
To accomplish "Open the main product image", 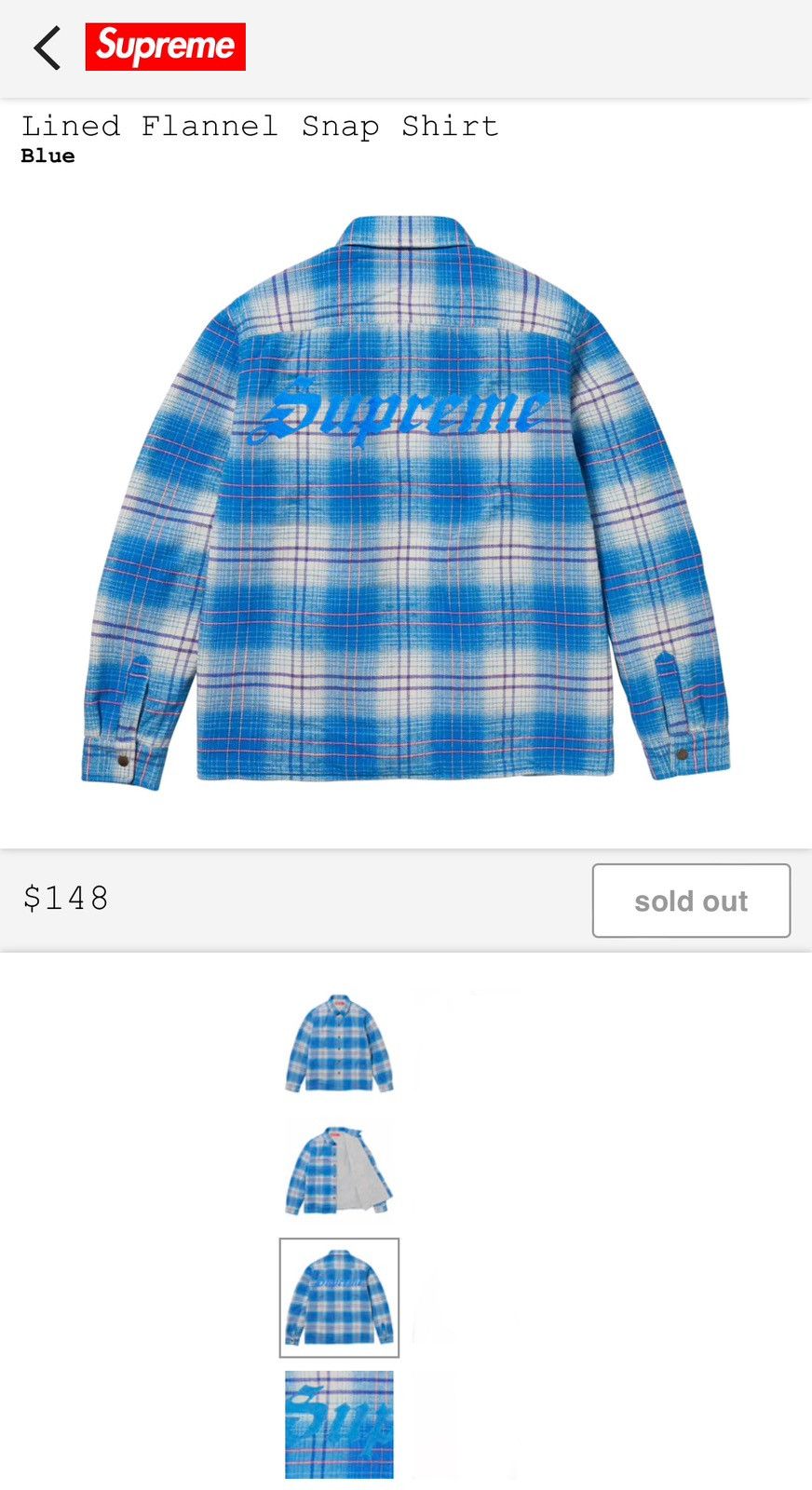I will (x=406, y=503).
